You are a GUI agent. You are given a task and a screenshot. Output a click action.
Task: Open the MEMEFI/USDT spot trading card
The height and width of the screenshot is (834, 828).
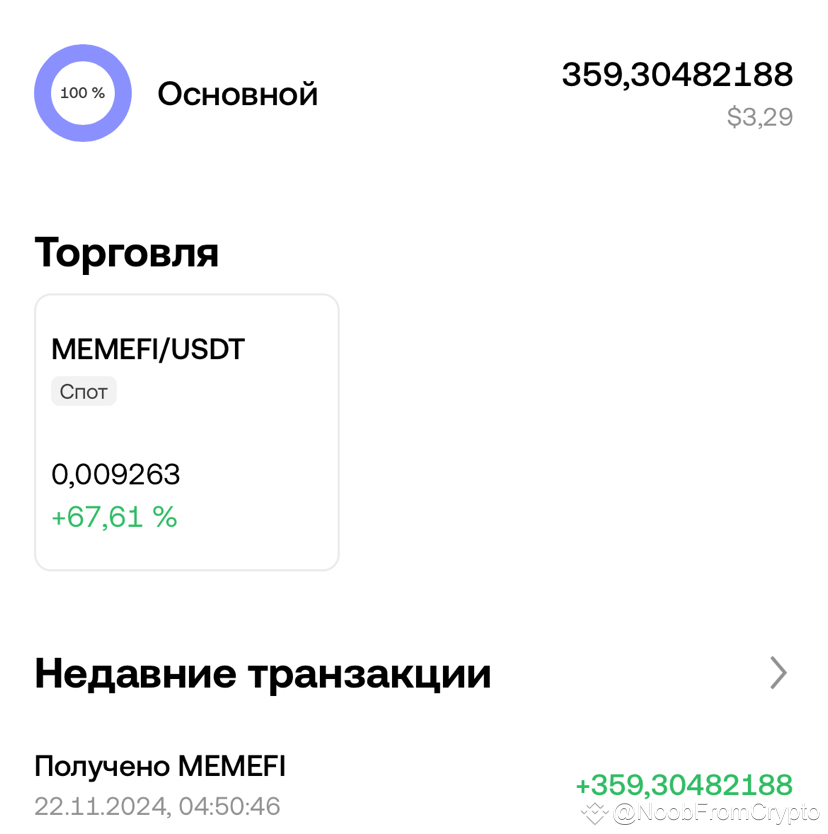click(x=187, y=432)
